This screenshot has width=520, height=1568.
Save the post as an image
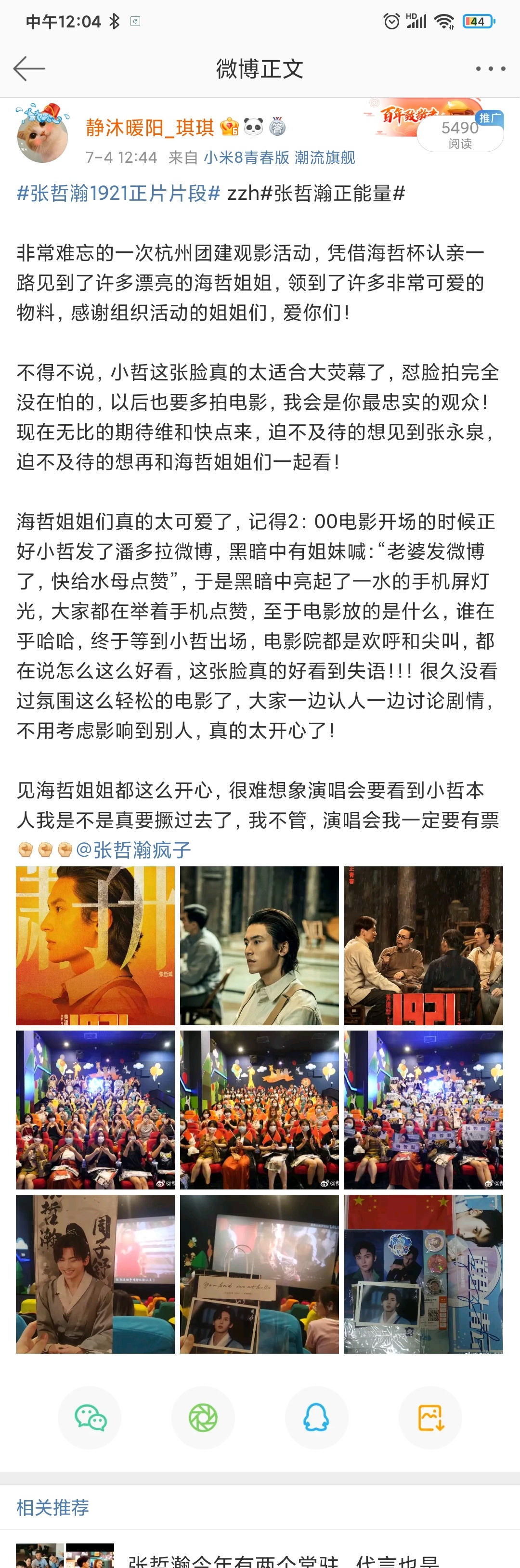tap(430, 1418)
